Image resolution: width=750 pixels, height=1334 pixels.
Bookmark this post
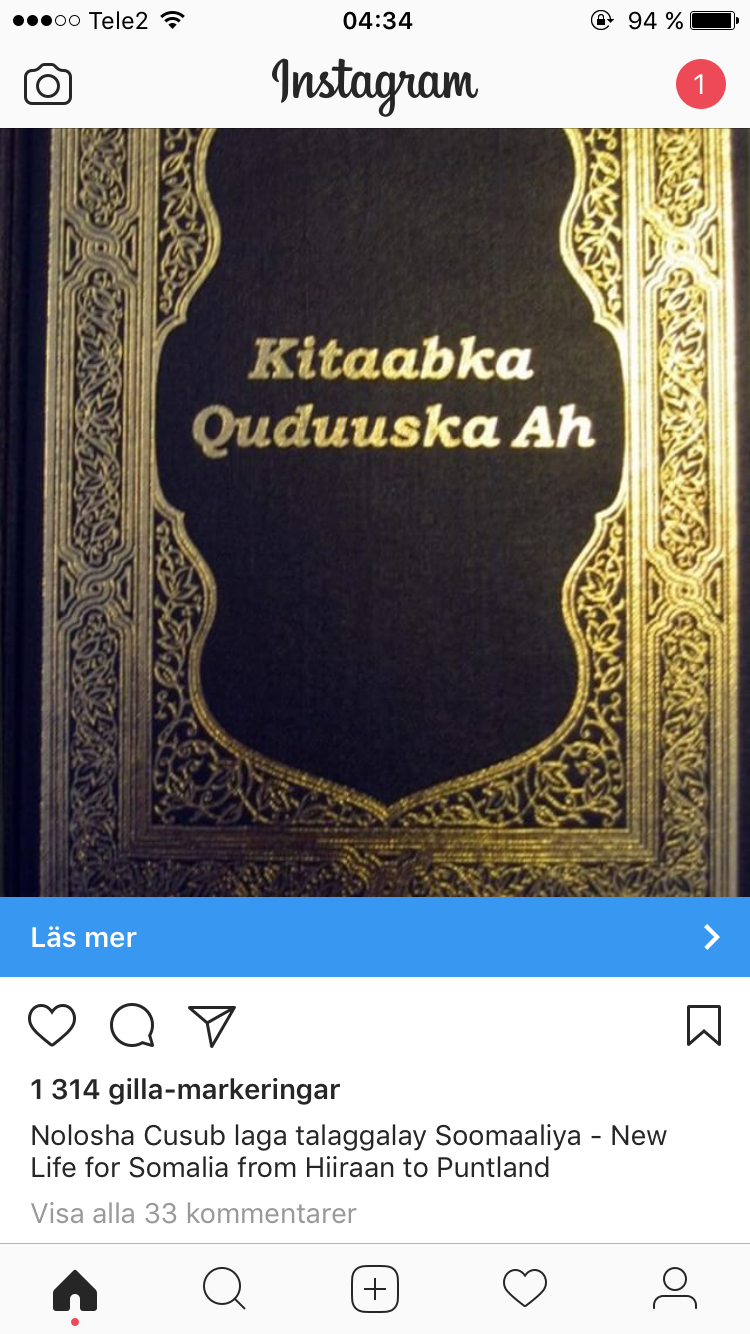704,1026
